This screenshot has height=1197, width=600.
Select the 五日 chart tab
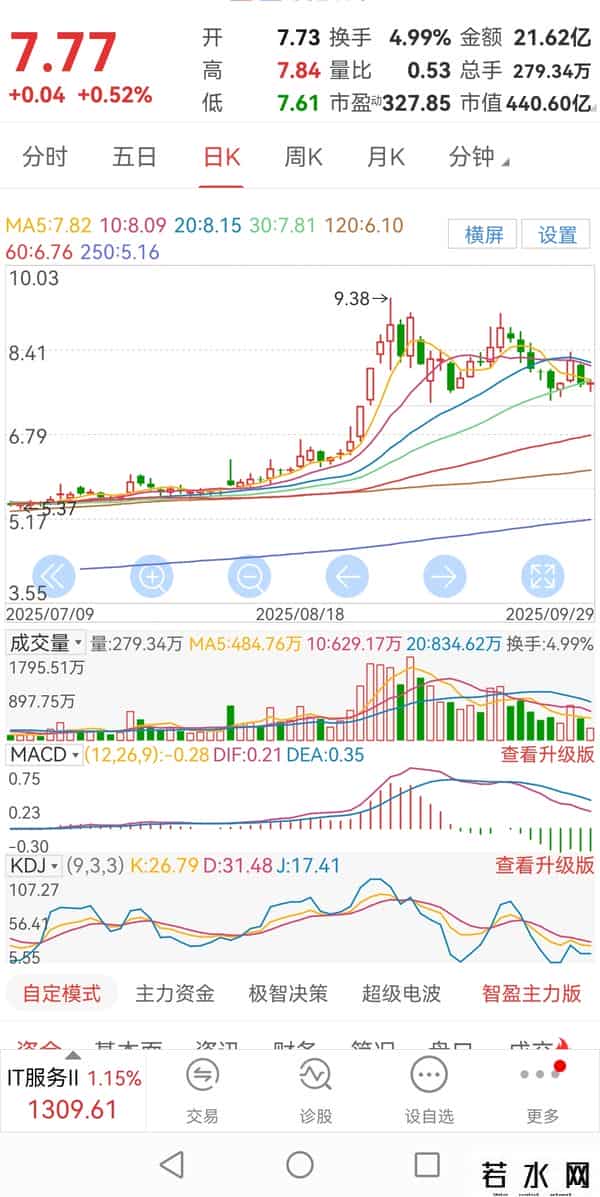click(x=134, y=158)
